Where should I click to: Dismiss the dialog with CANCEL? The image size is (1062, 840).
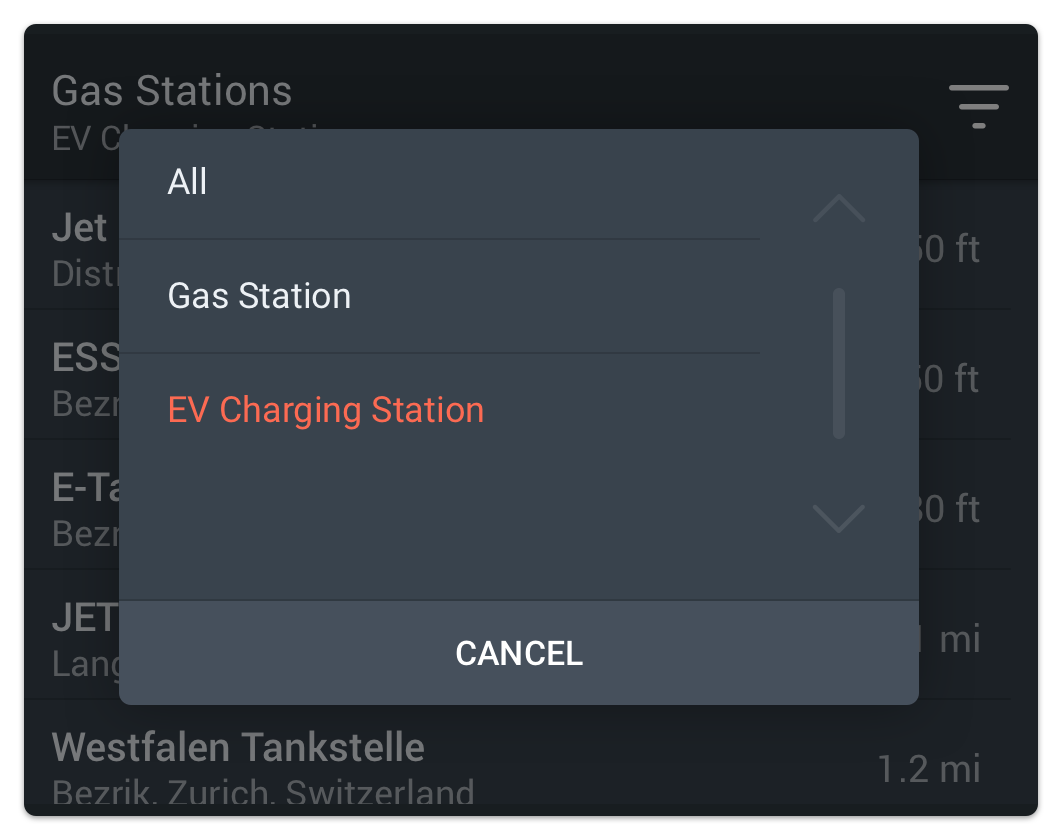pos(519,653)
